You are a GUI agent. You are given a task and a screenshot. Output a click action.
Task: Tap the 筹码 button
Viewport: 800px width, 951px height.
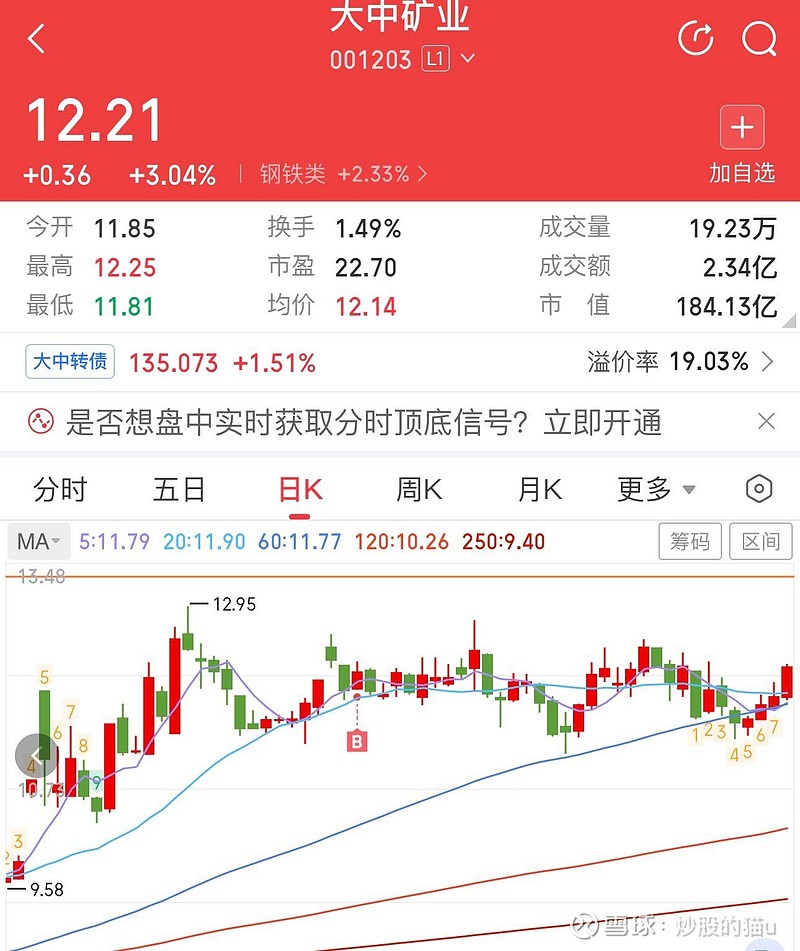(x=690, y=542)
